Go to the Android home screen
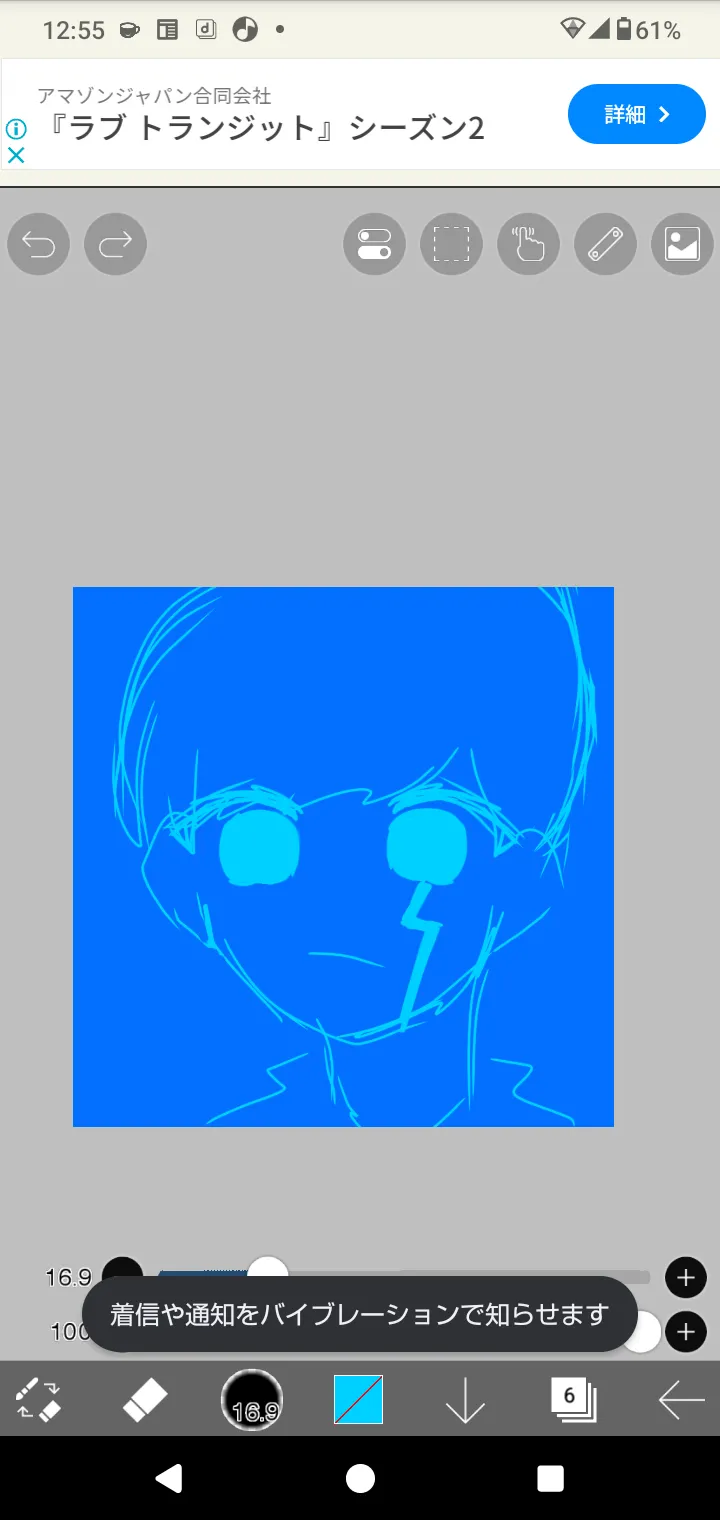 pyautogui.click(x=360, y=1478)
